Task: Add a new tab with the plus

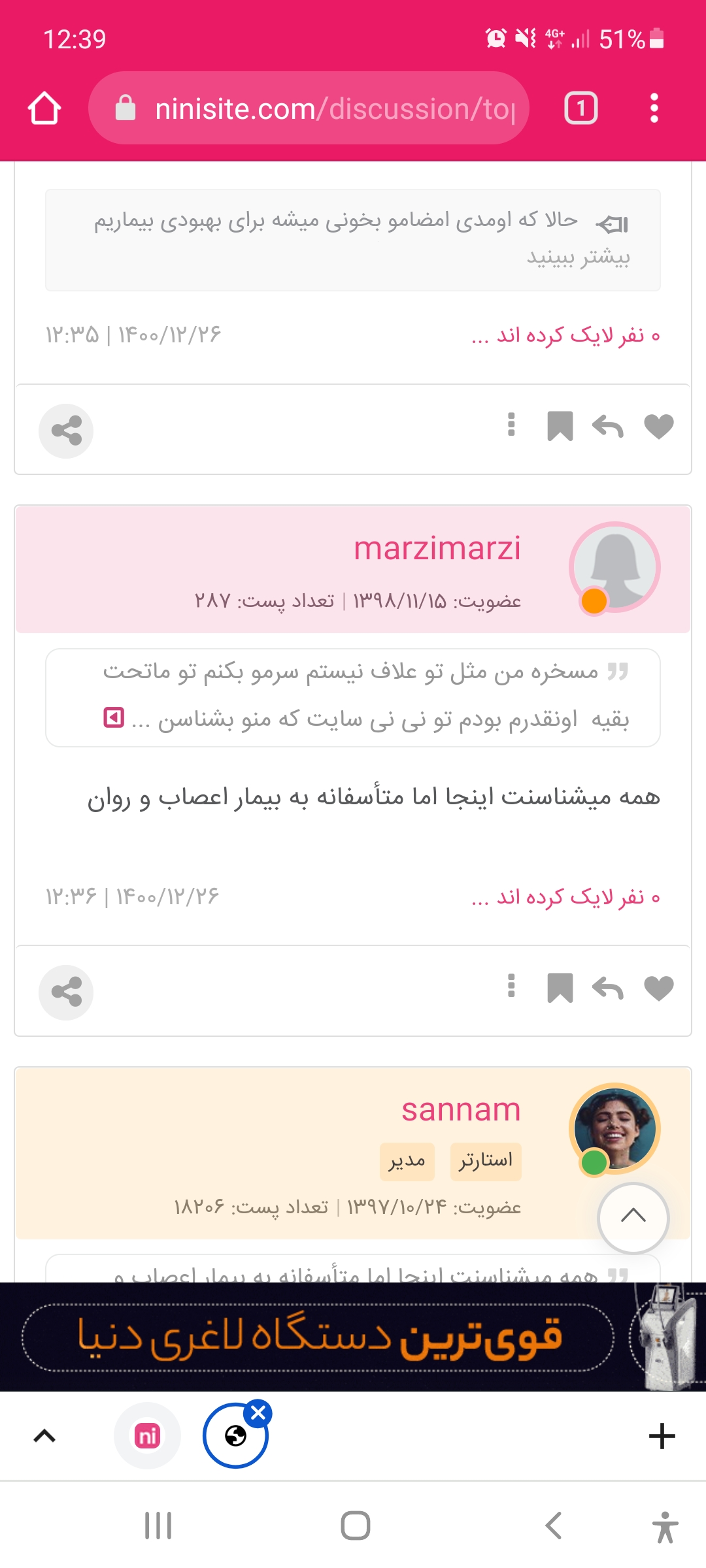Action: 662,1436
